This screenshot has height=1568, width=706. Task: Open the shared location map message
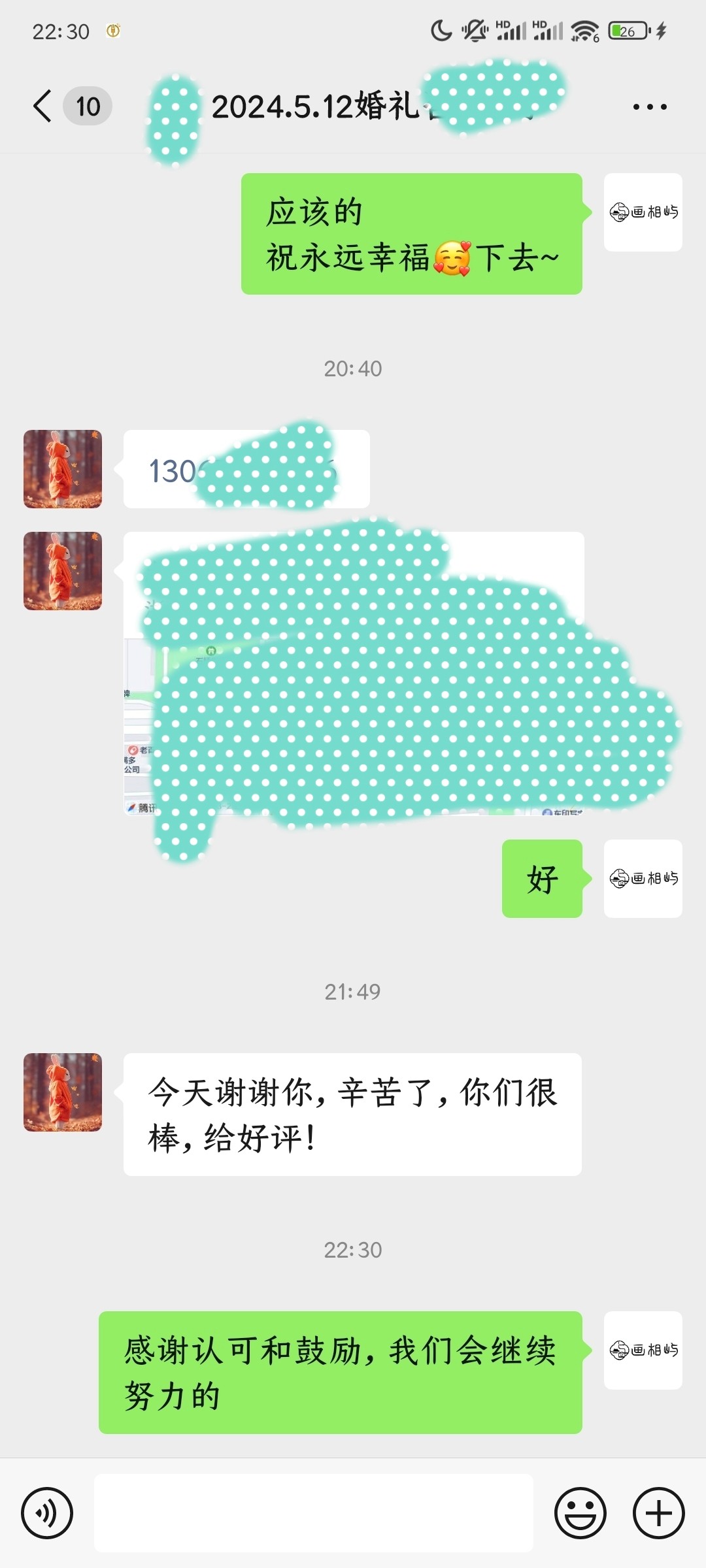tap(353, 673)
